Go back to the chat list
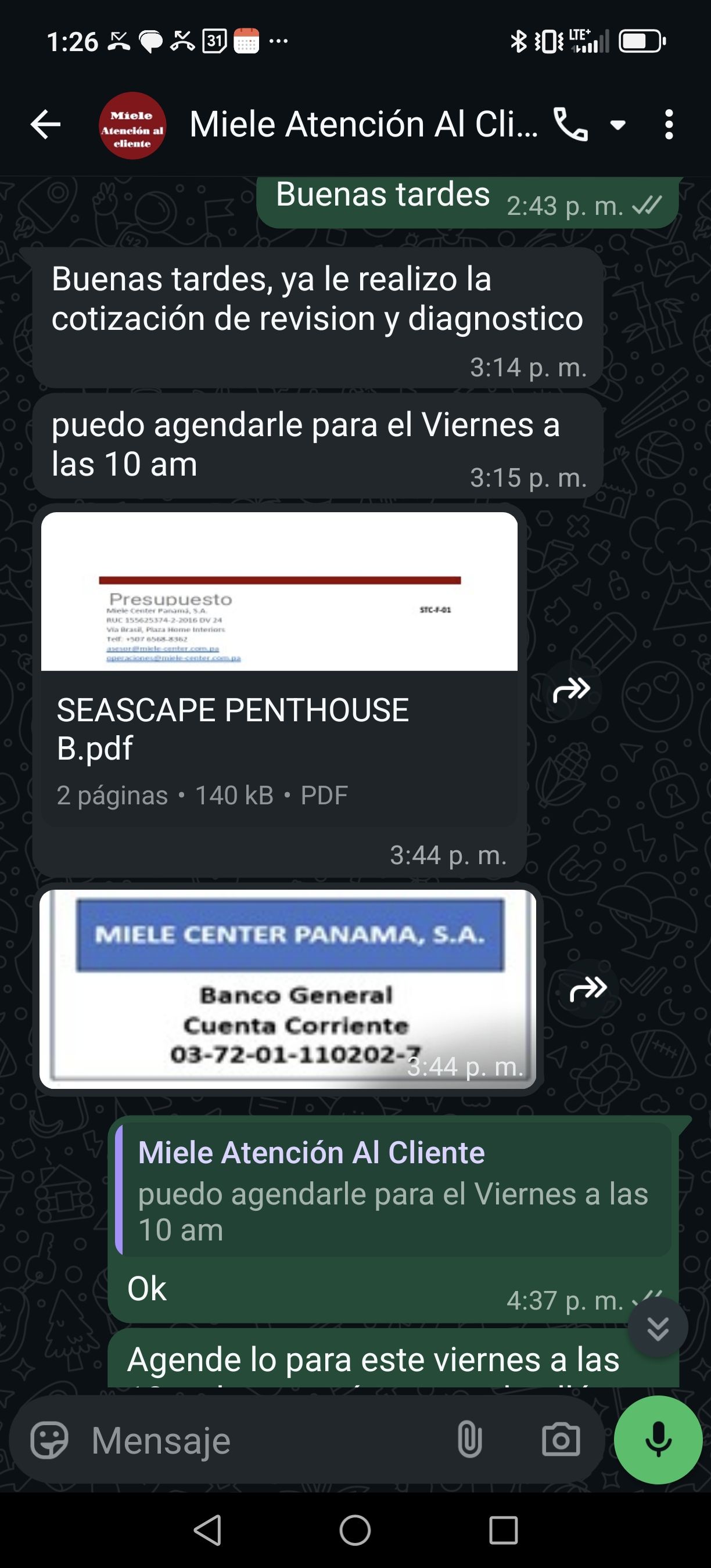 [x=46, y=125]
